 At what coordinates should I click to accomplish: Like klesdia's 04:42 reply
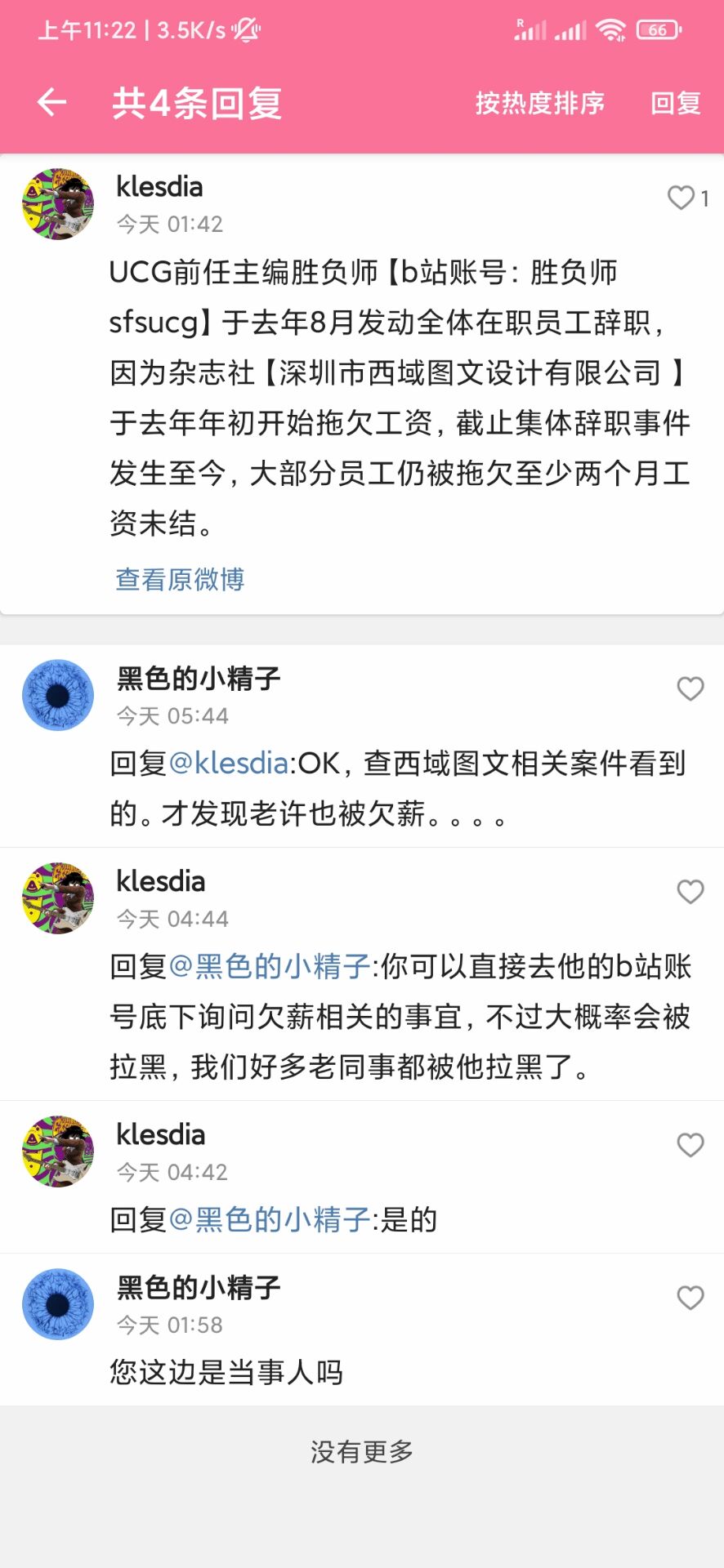[690, 1144]
